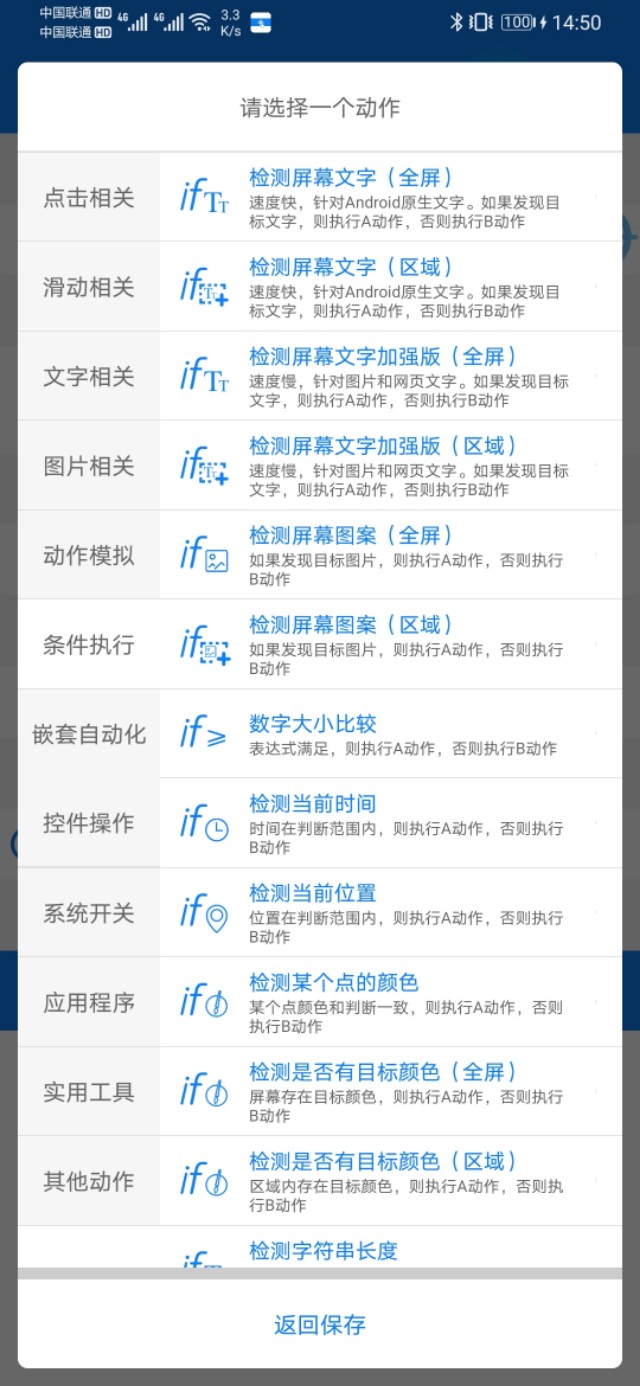Open the 文字相关 category
This screenshot has width=640, height=1386.
coord(88,377)
